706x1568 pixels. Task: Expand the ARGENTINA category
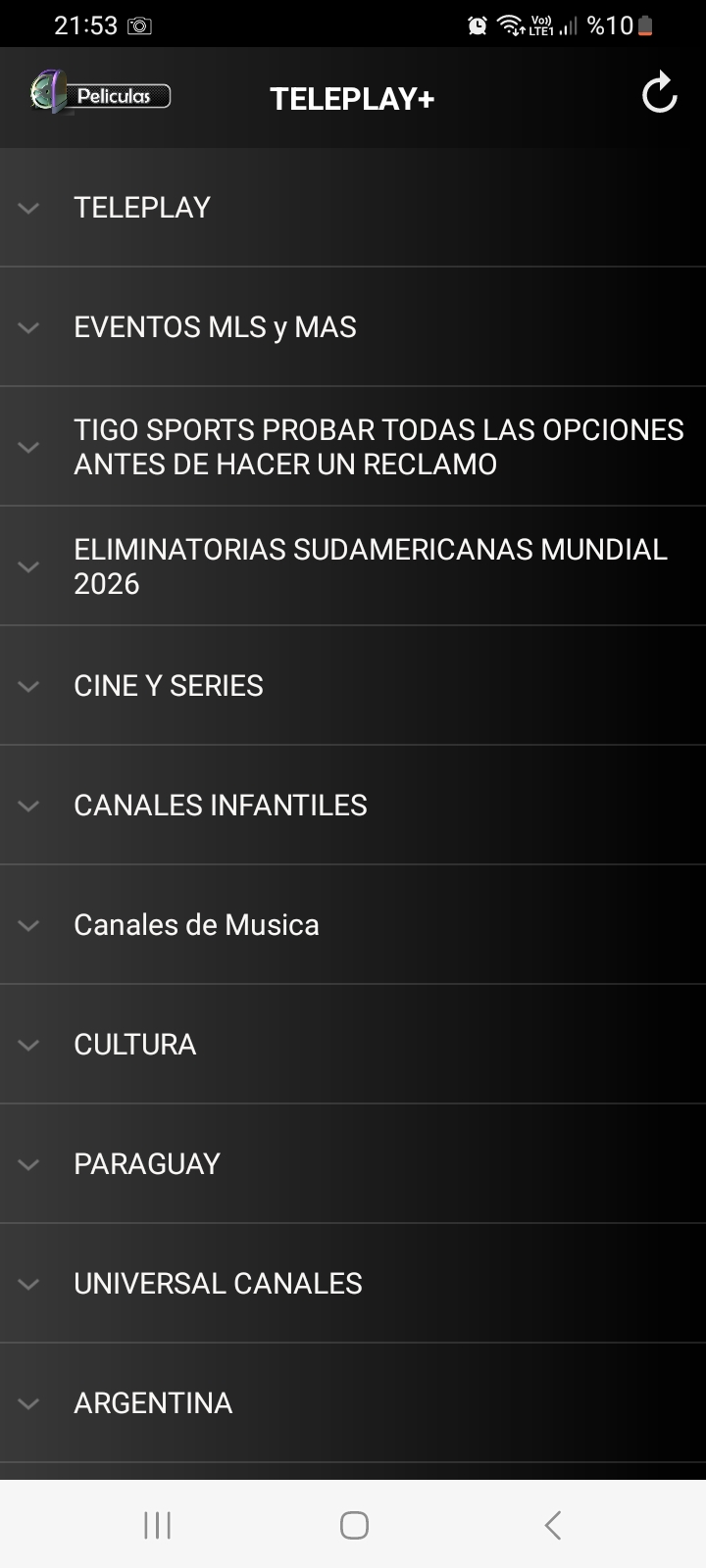[x=353, y=1403]
